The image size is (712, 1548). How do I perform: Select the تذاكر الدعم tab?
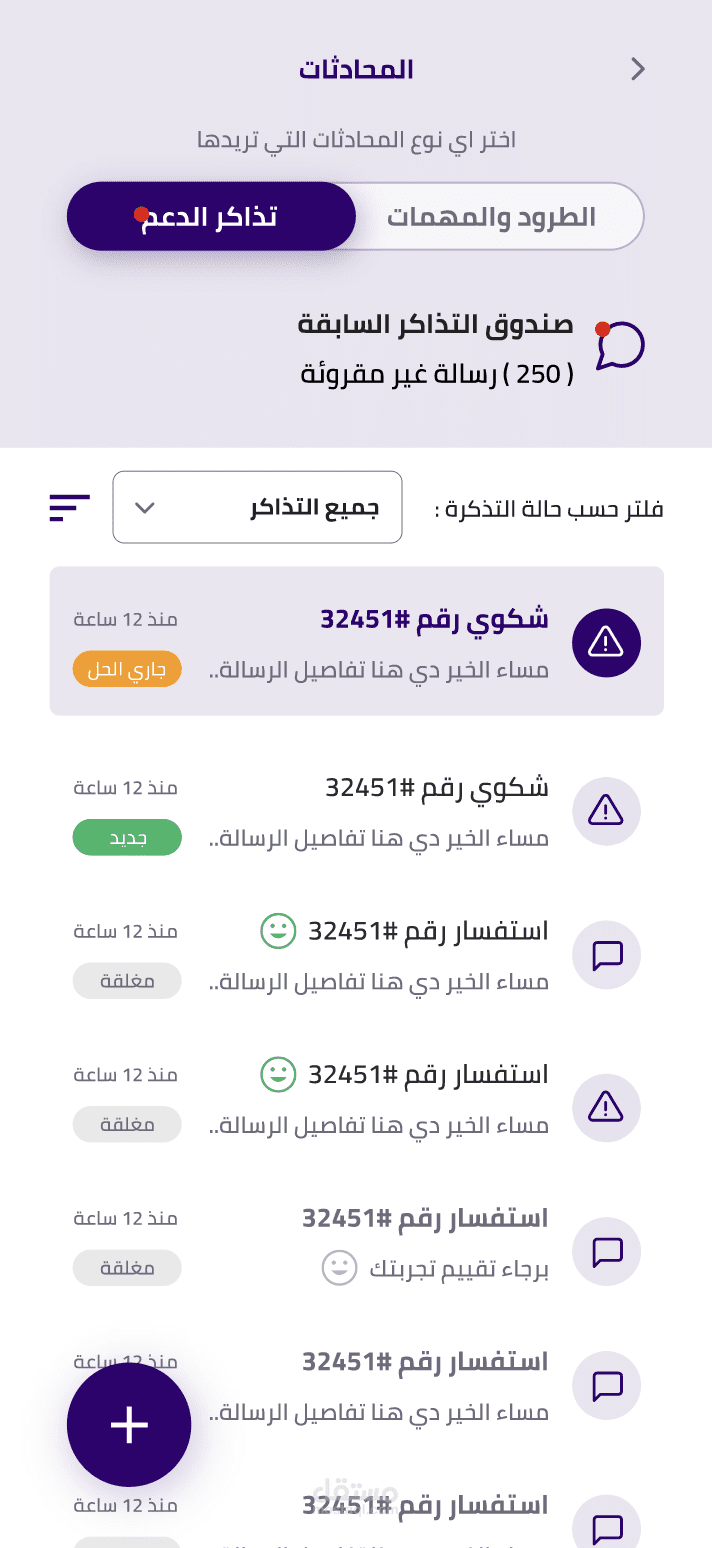tap(212, 217)
